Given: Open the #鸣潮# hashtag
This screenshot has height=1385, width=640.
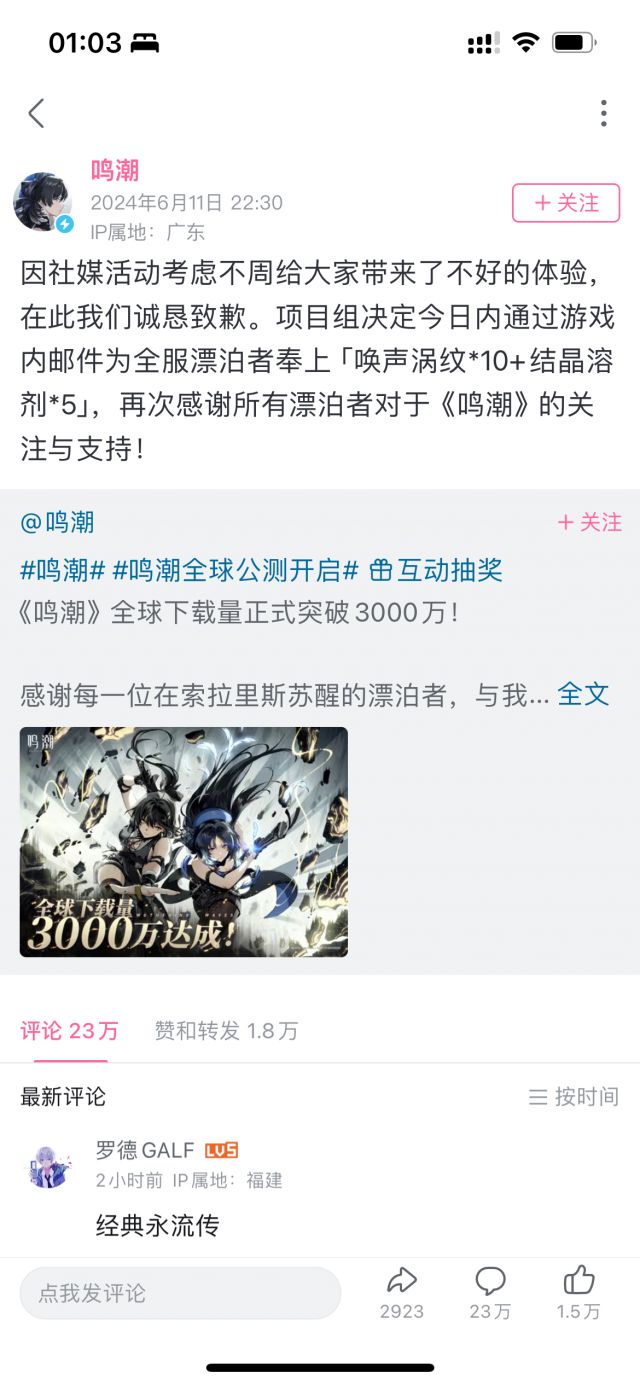Looking at the screenshot, I should click(63, 571).
